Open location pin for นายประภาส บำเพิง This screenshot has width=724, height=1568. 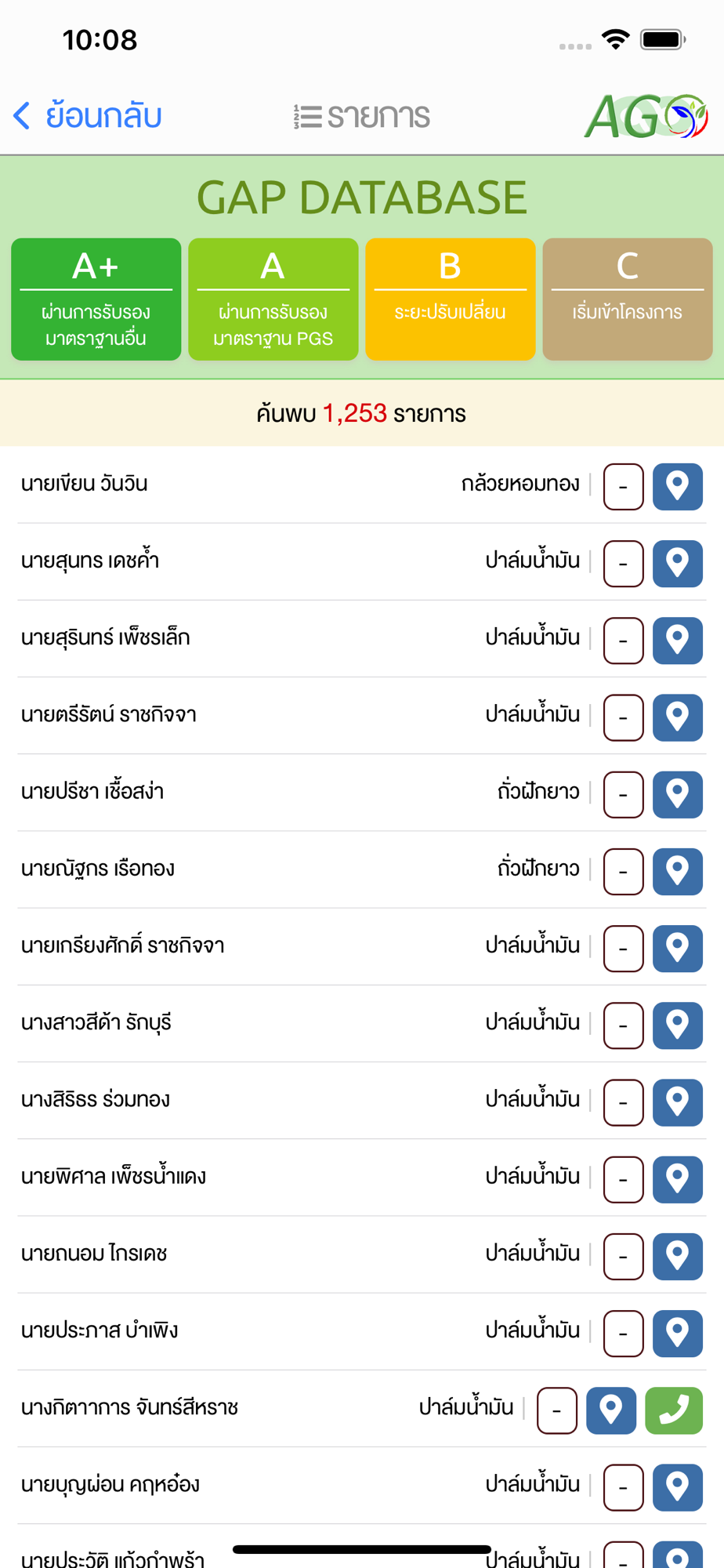678,1334
